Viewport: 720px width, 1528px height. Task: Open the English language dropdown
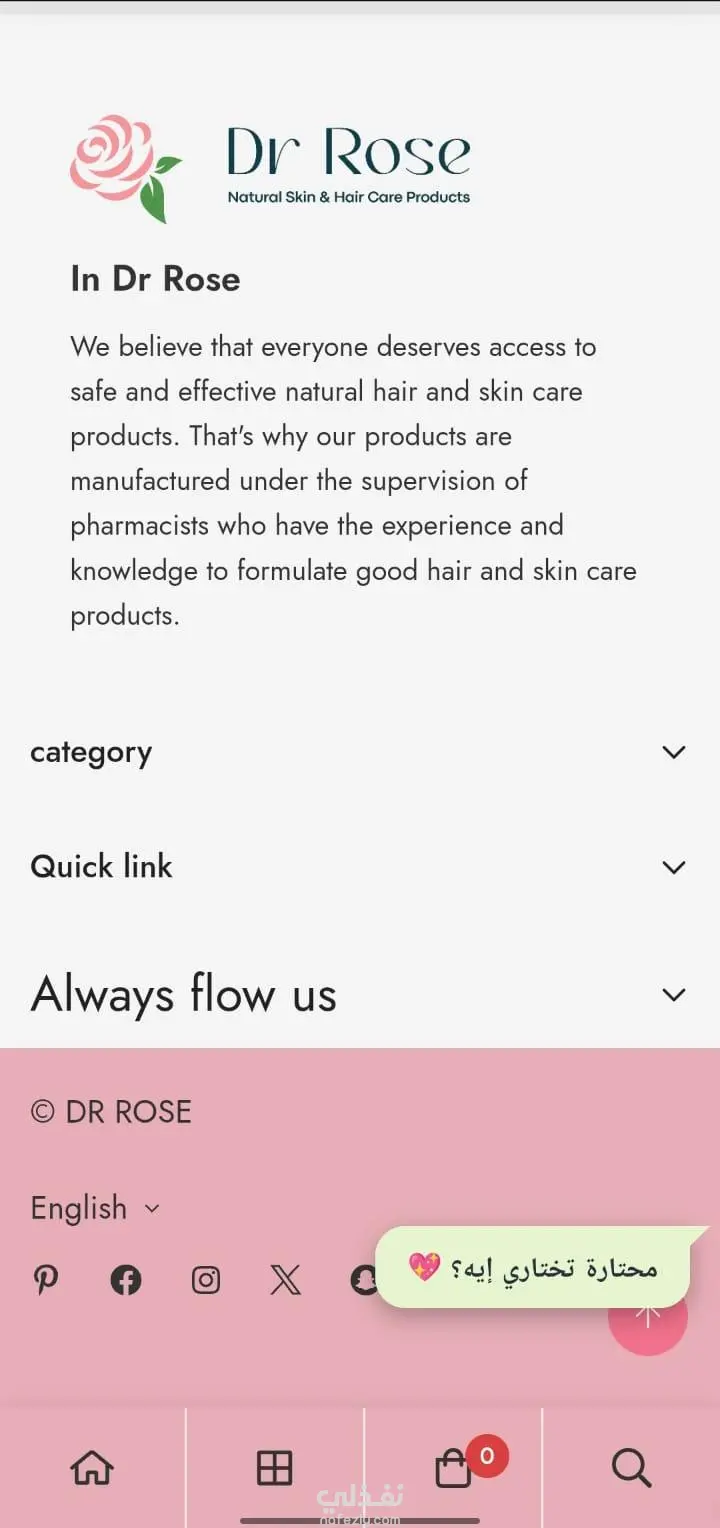(95, 1208)
